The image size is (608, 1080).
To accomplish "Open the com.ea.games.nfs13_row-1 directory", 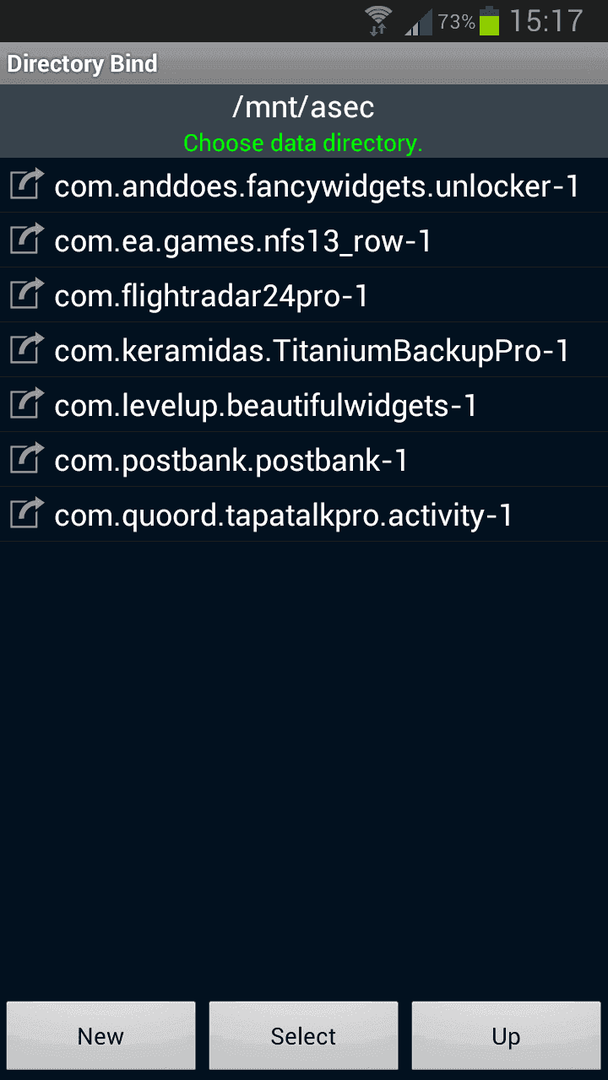I will [x=304, y=240].
